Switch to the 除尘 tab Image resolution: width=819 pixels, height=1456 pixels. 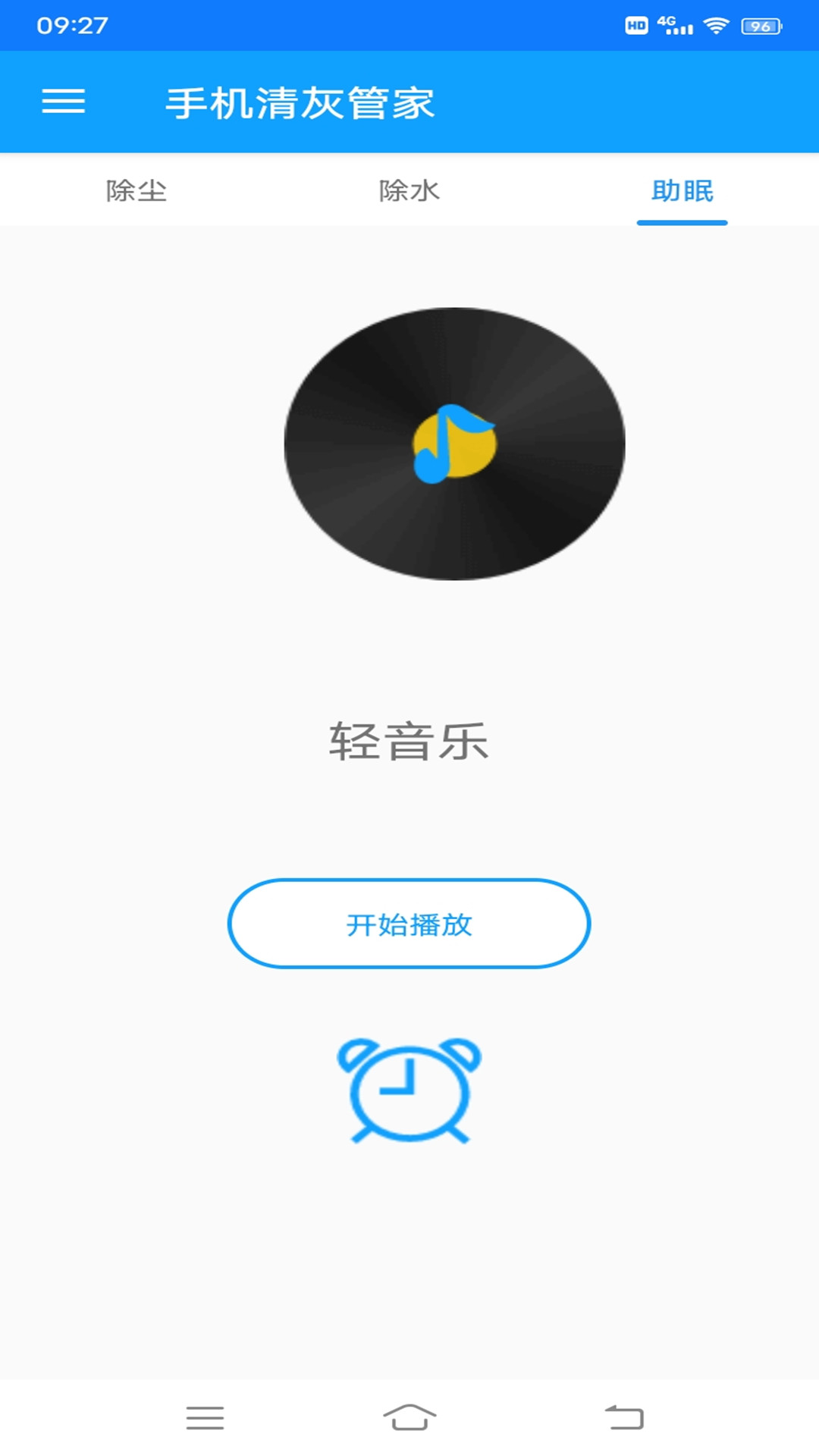click(x=136, y=191)
